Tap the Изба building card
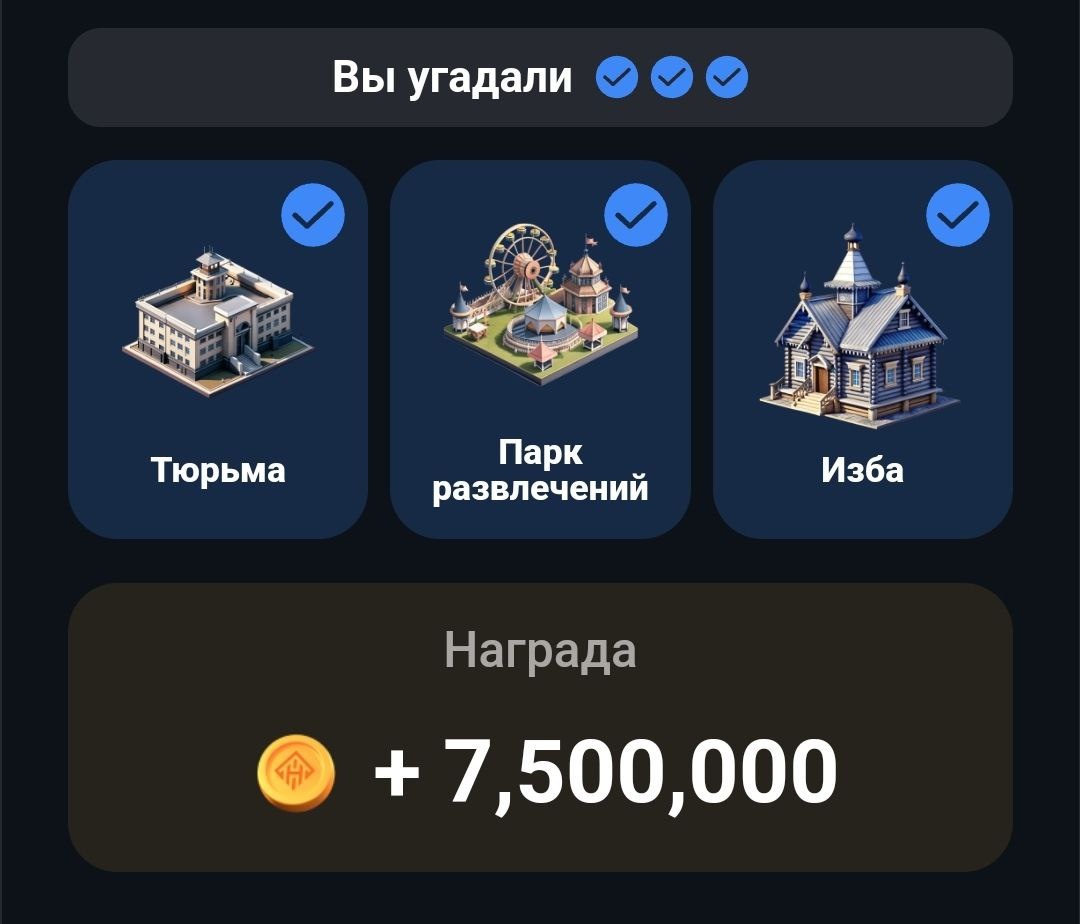Screen dimensions: 1080x924 [862, 350]
